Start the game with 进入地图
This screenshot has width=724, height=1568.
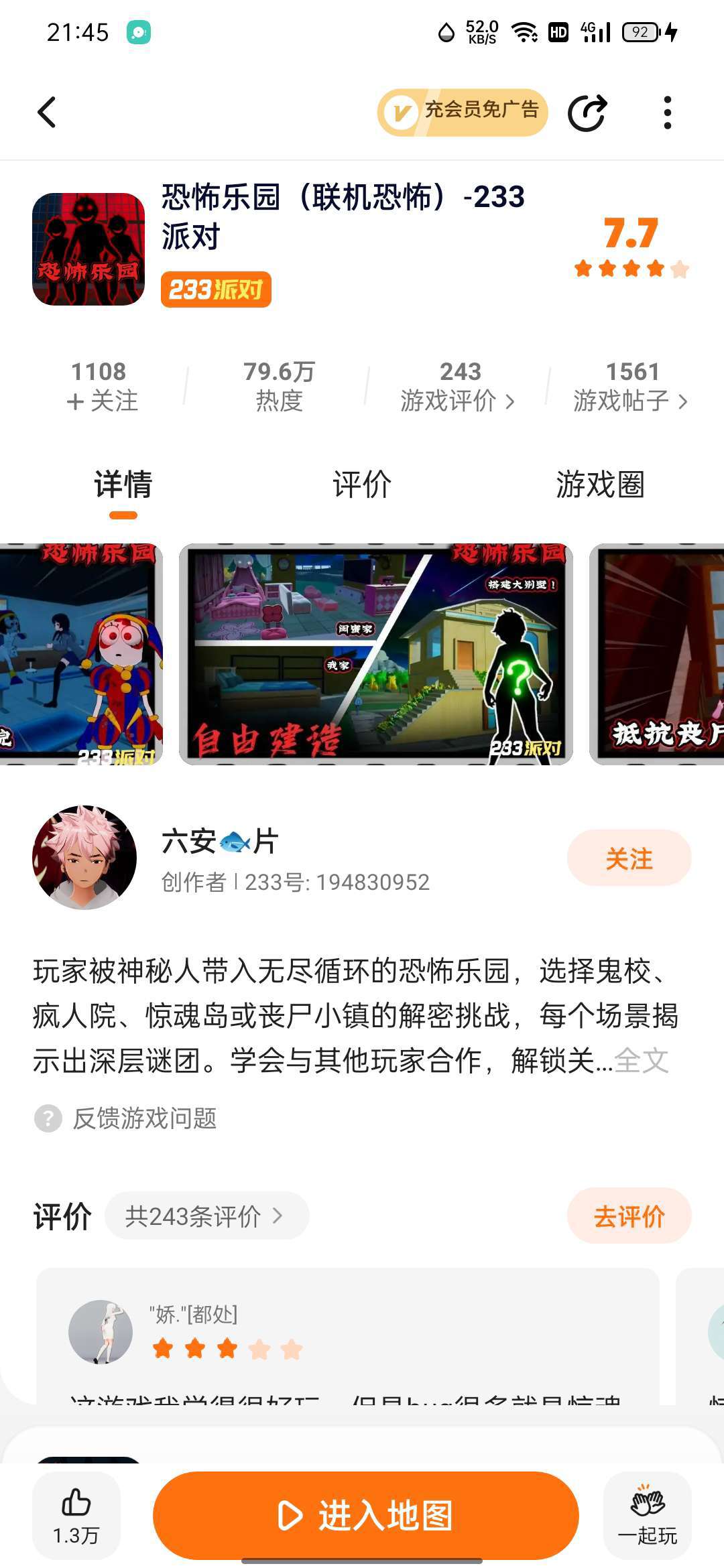point(365,1515)
